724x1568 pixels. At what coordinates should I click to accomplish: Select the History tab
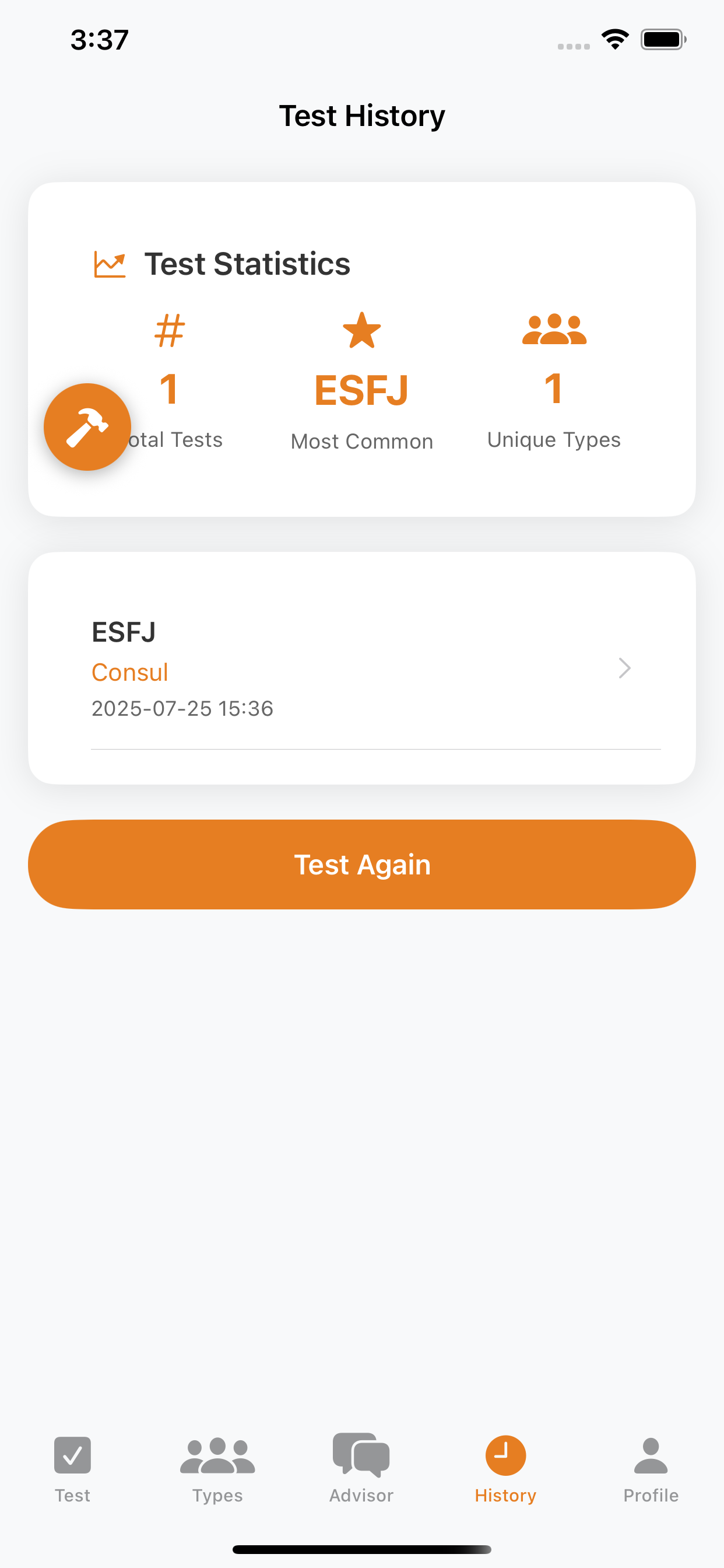(505, 1468)
